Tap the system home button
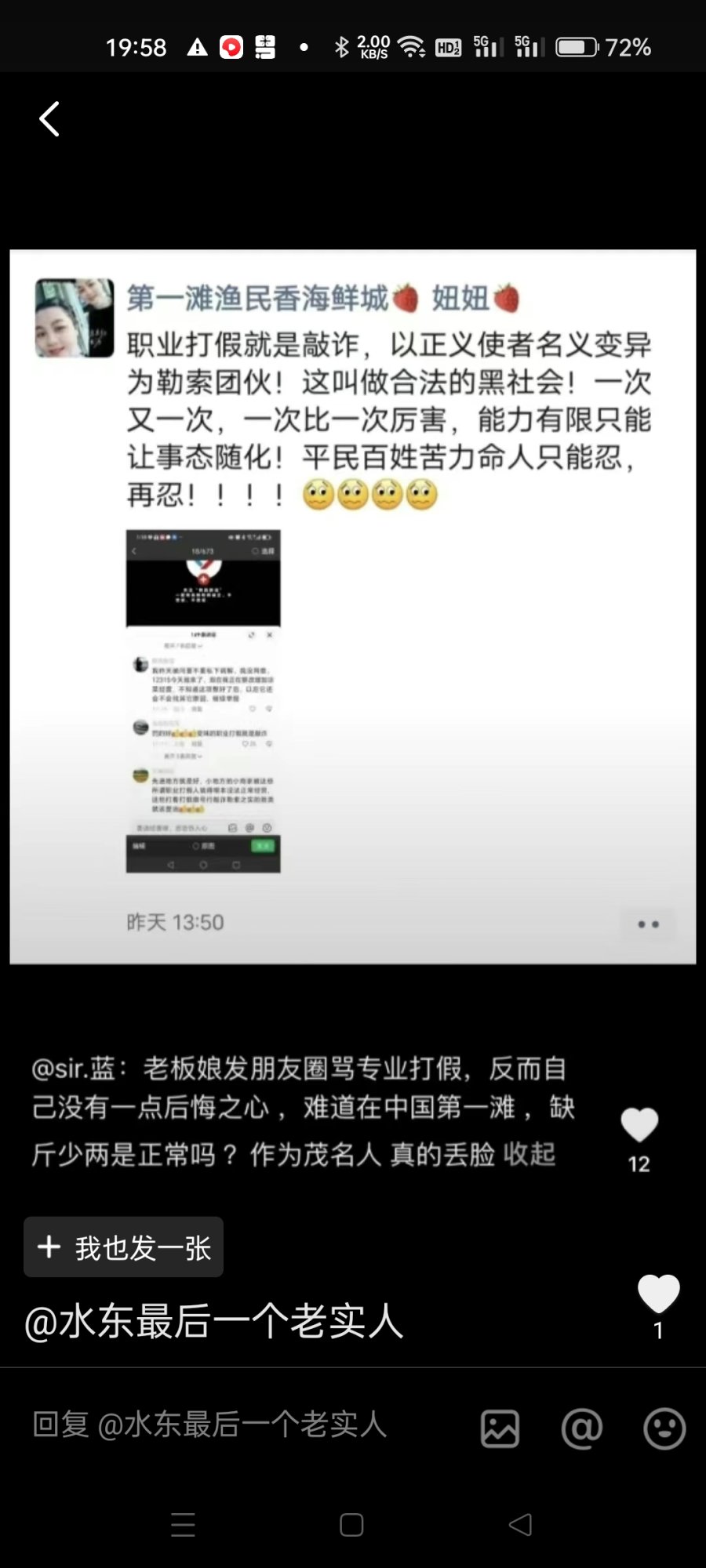The height and width of the screenshot is (1568, 706). pos(351,1525)
